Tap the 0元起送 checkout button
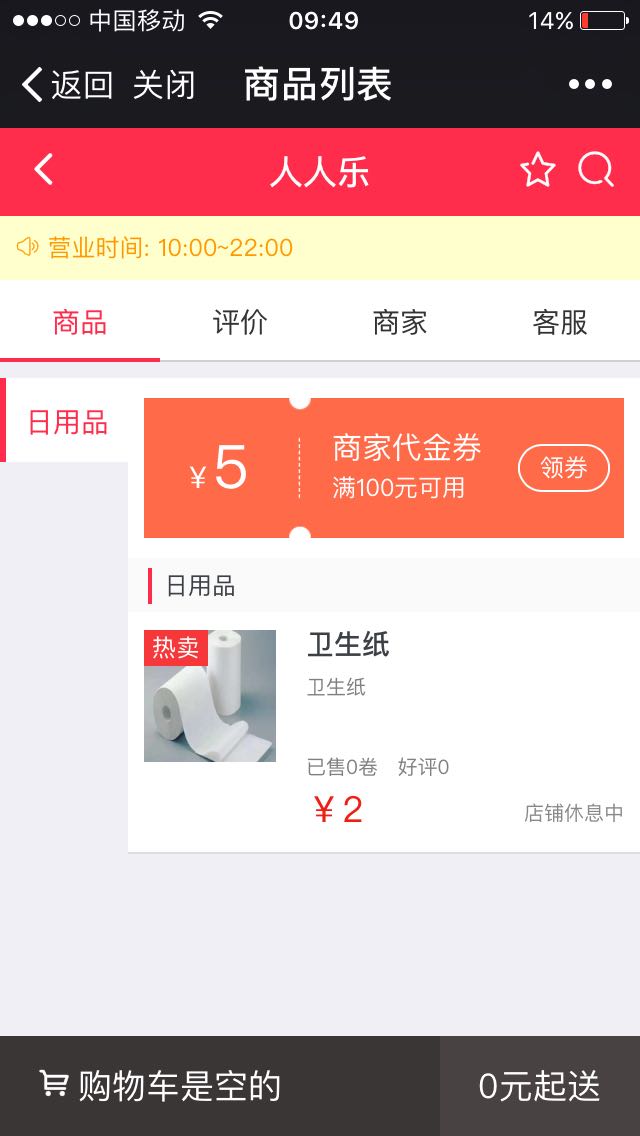The image size is (640, 1136). click(540, 1086)
